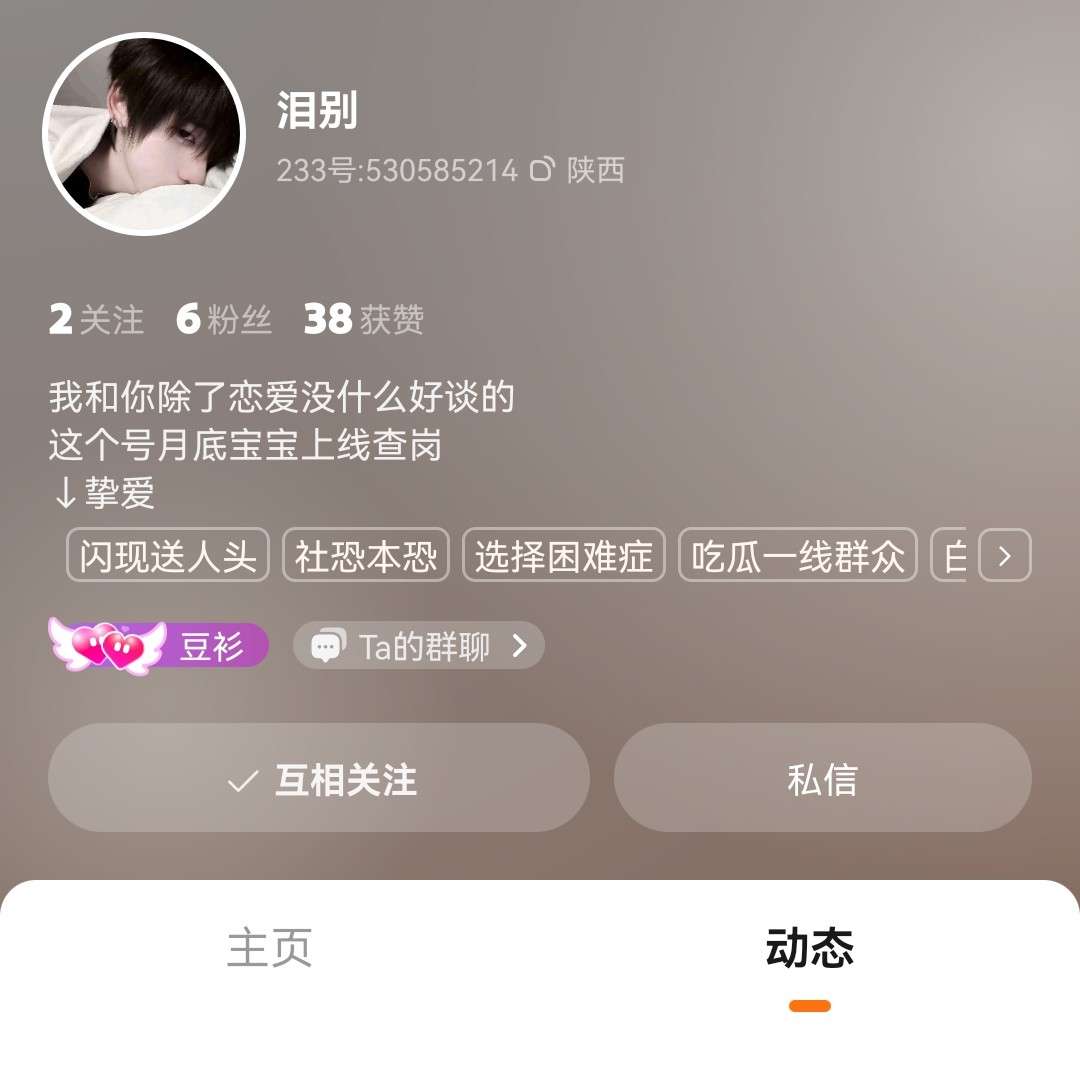This screenshot has height=1080, width=1080.
Task: Tap the 吃瓜一线群众 tag
Action: click(797, 555)
